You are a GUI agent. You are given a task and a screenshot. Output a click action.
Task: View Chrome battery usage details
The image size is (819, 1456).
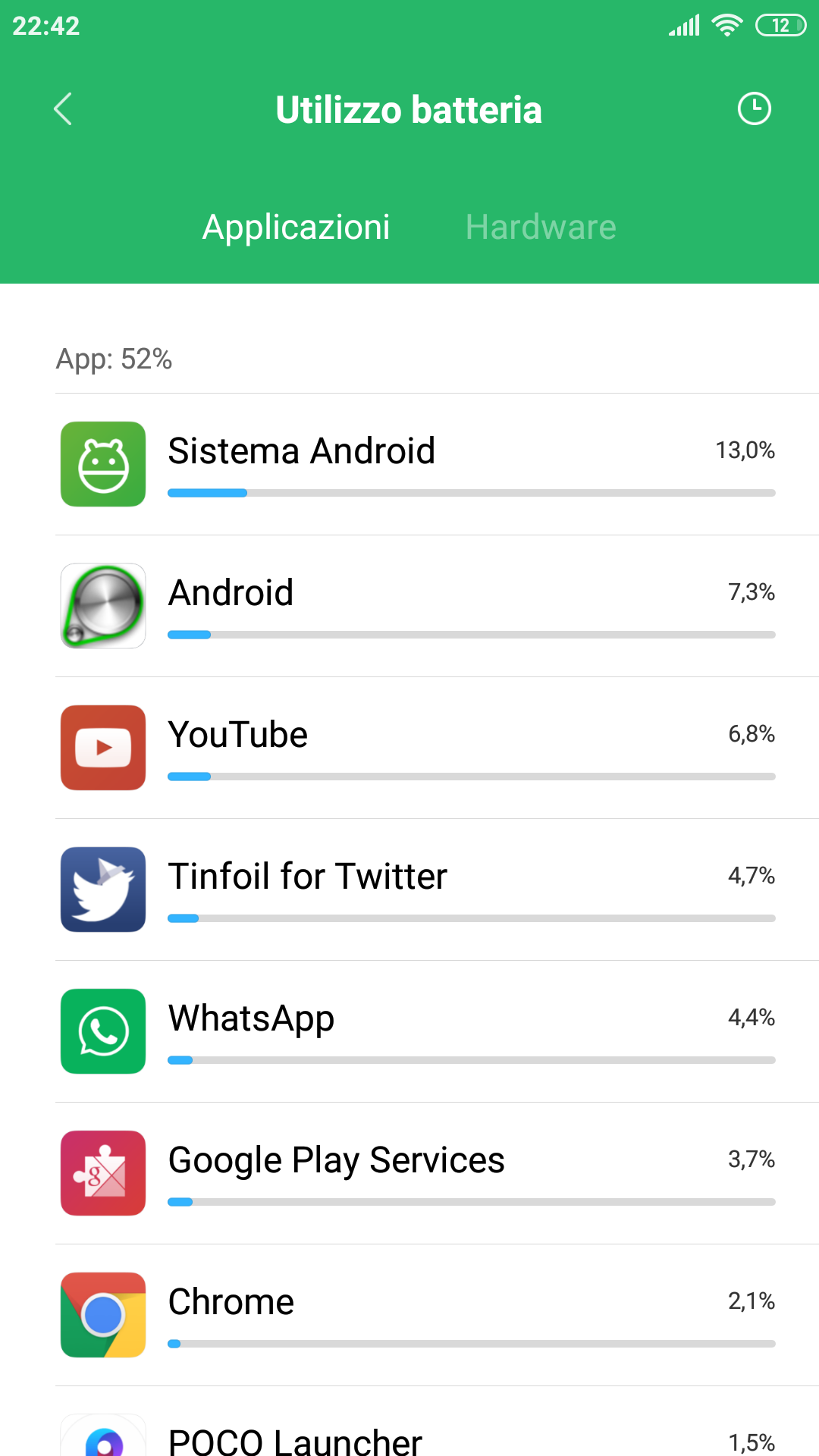point(437,1315)
